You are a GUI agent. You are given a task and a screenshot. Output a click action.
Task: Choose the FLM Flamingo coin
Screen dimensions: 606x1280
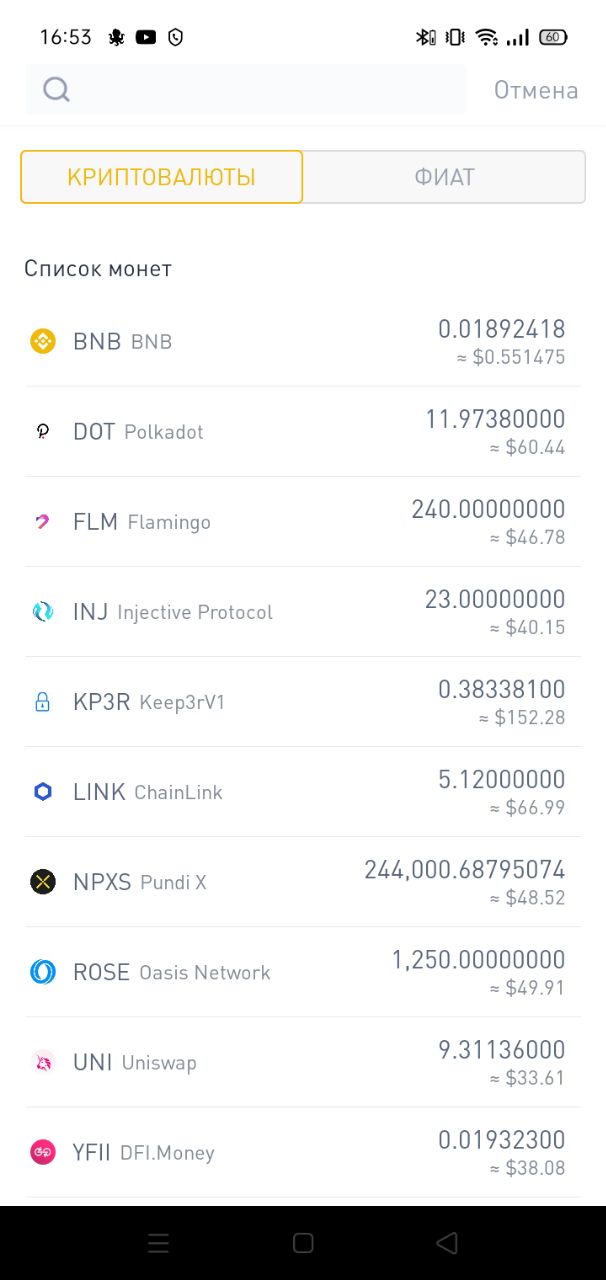point(303,522)
